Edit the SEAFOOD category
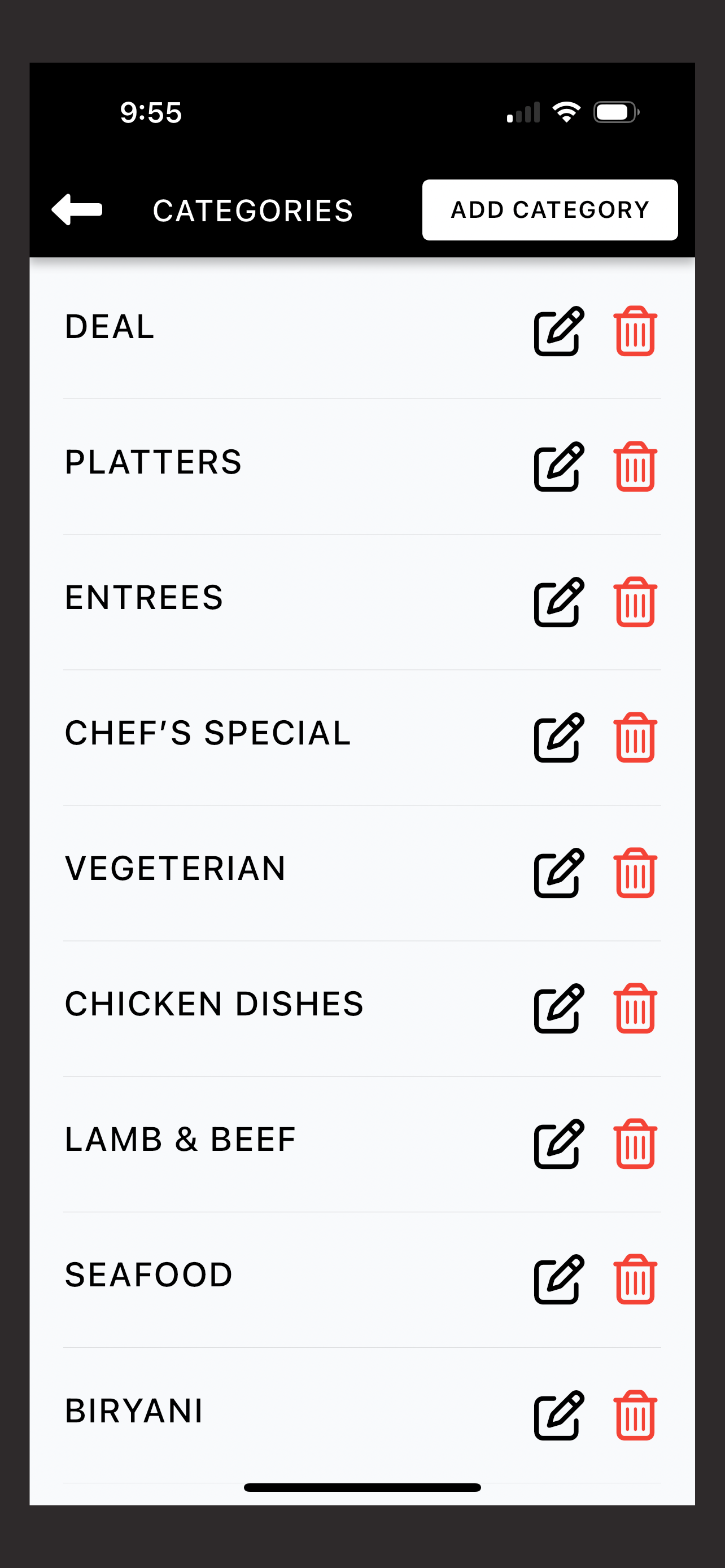Viewport: 725px width, 1568px height. click(559, 1280)
